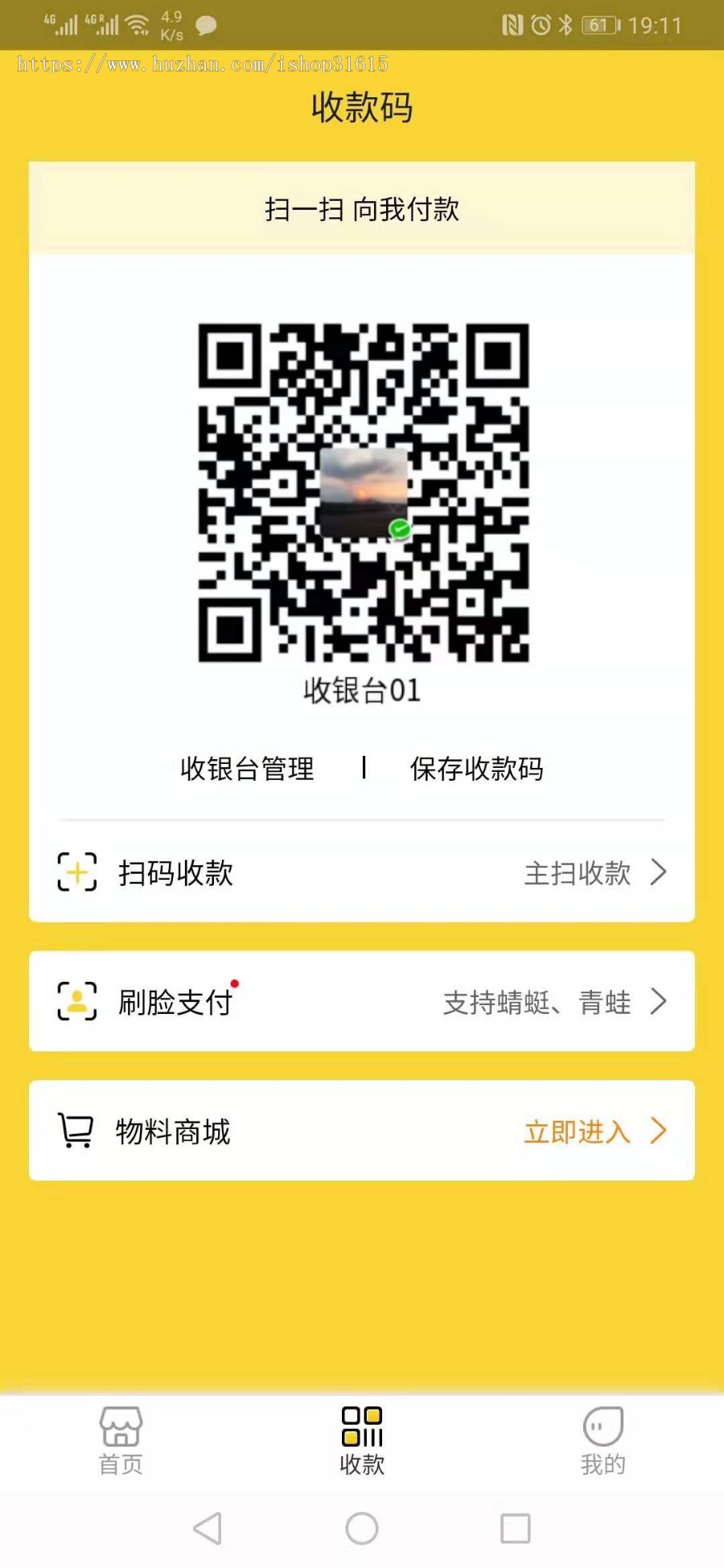
Task: Tap the 刷脸支付 face payment icon
Action: point(76,1002)
